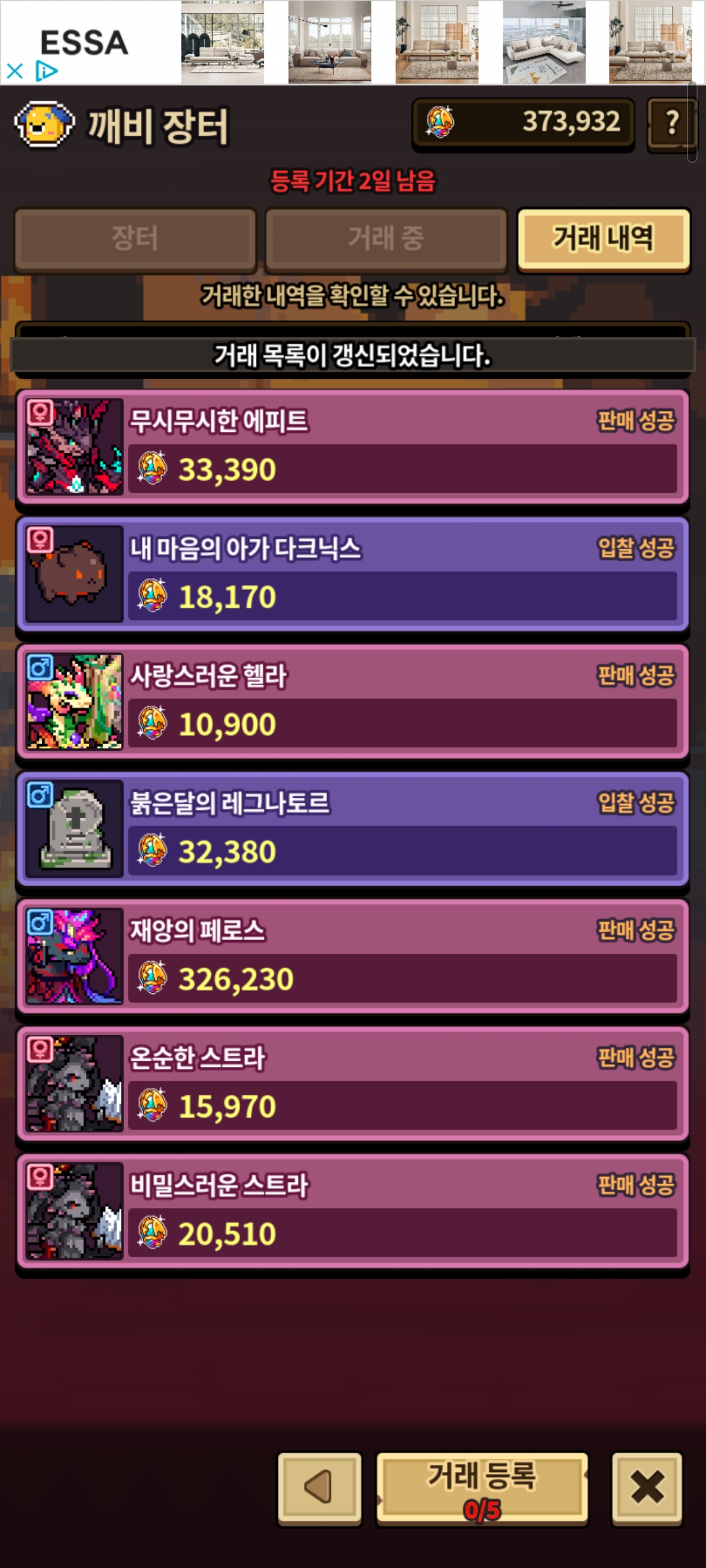Open the 내 마음의 아가 다크닉스 record
The height and width of the screenshot is (1568, 706).
pyautogui.click(x=353, y=574)
